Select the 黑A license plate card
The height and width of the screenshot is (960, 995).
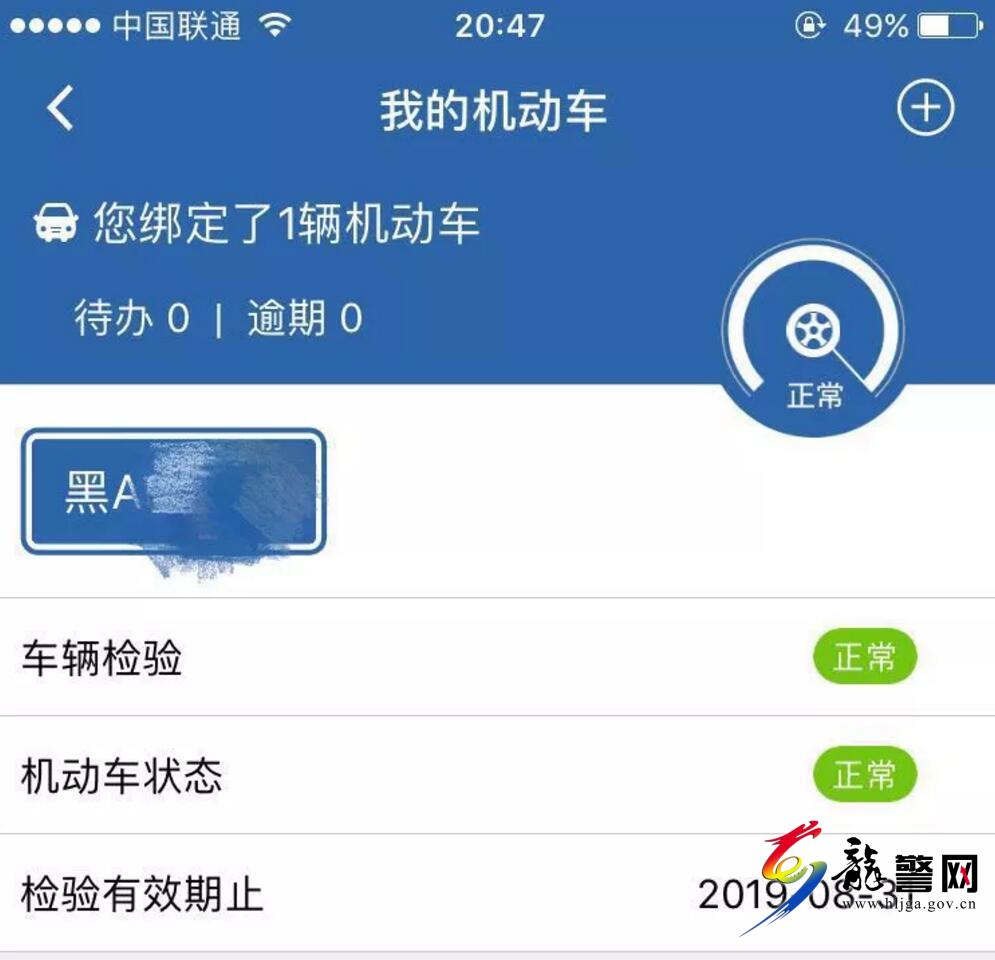point(174,491)
